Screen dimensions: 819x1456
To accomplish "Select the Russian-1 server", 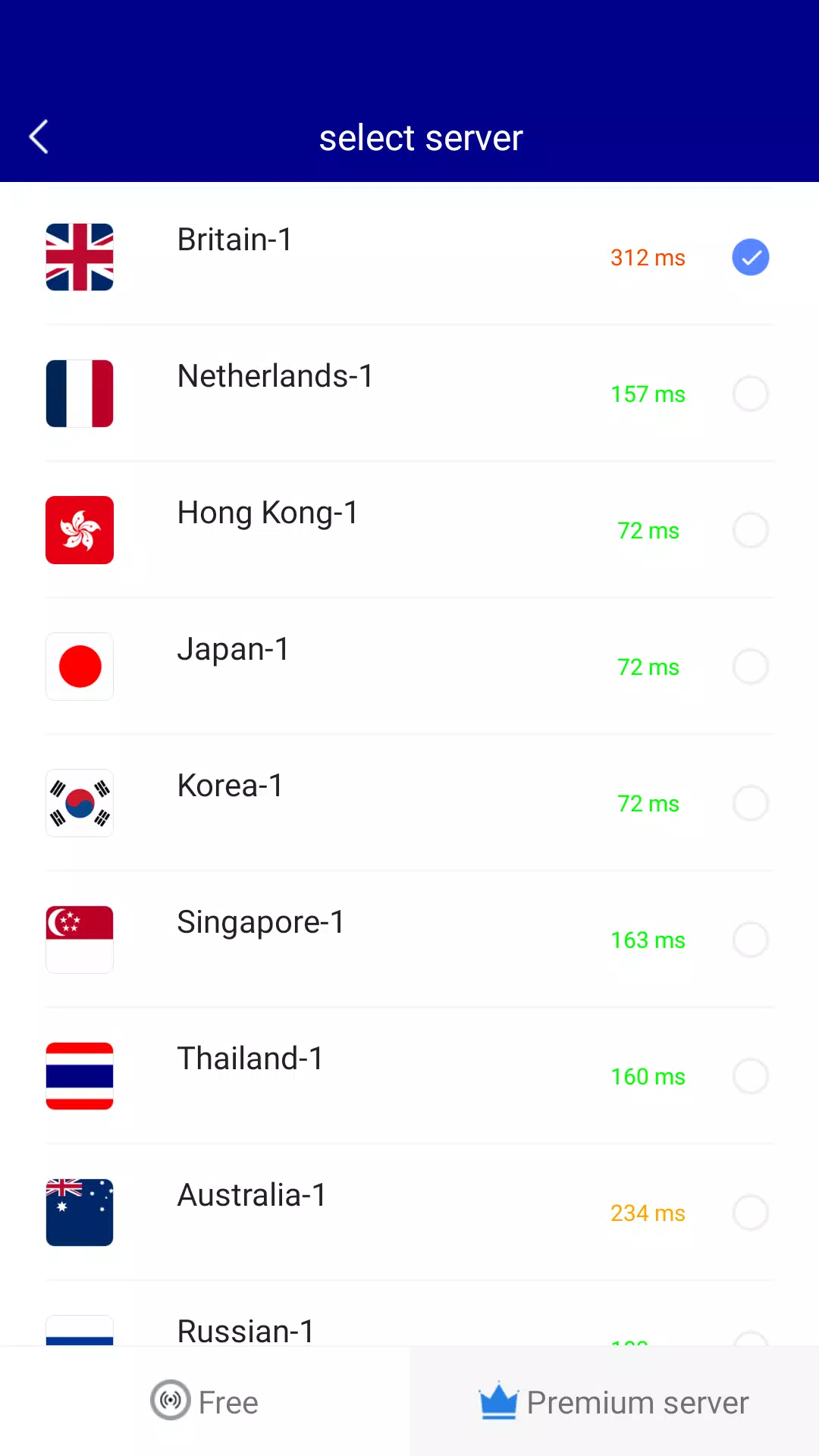I will 409,1314.
